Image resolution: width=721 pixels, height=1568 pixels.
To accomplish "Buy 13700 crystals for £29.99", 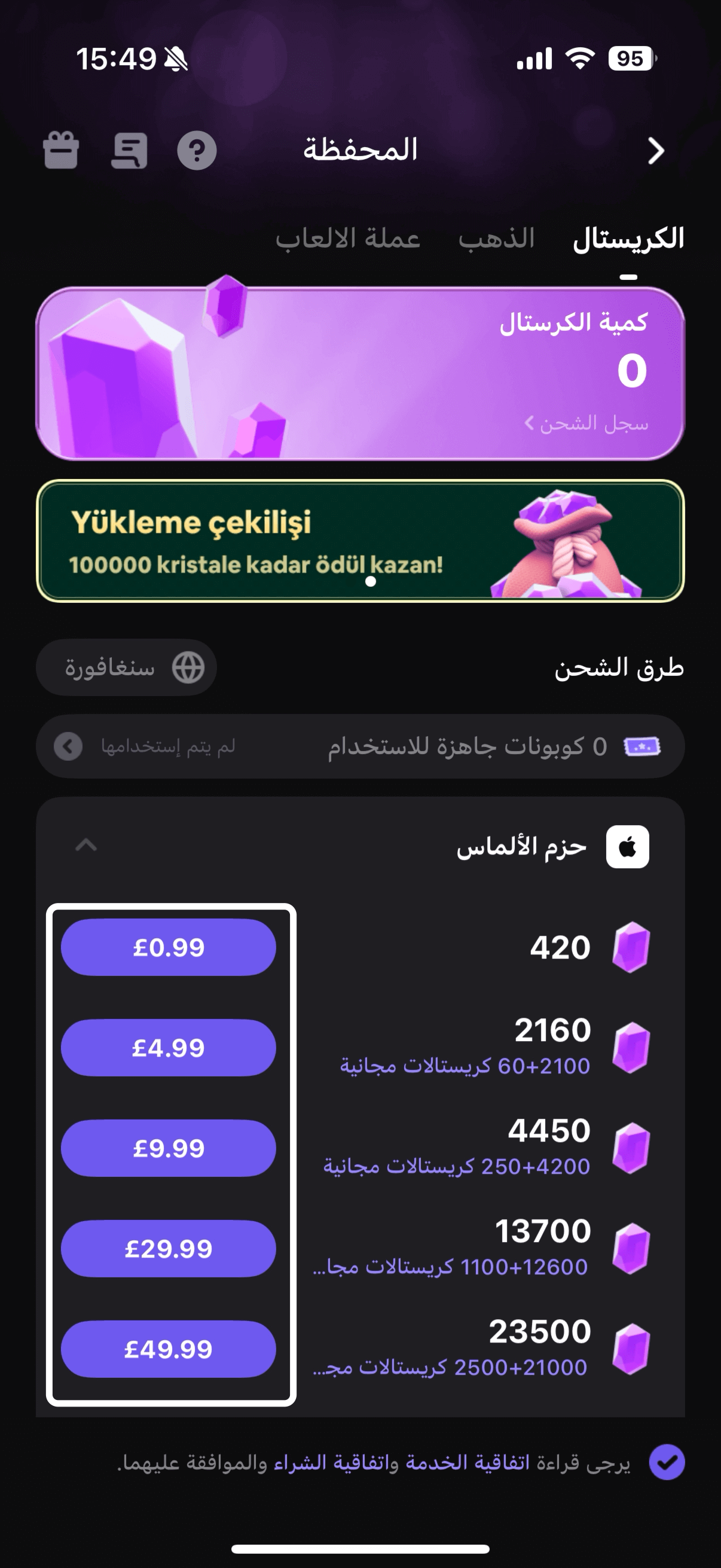I will [x=169, y=1249].
